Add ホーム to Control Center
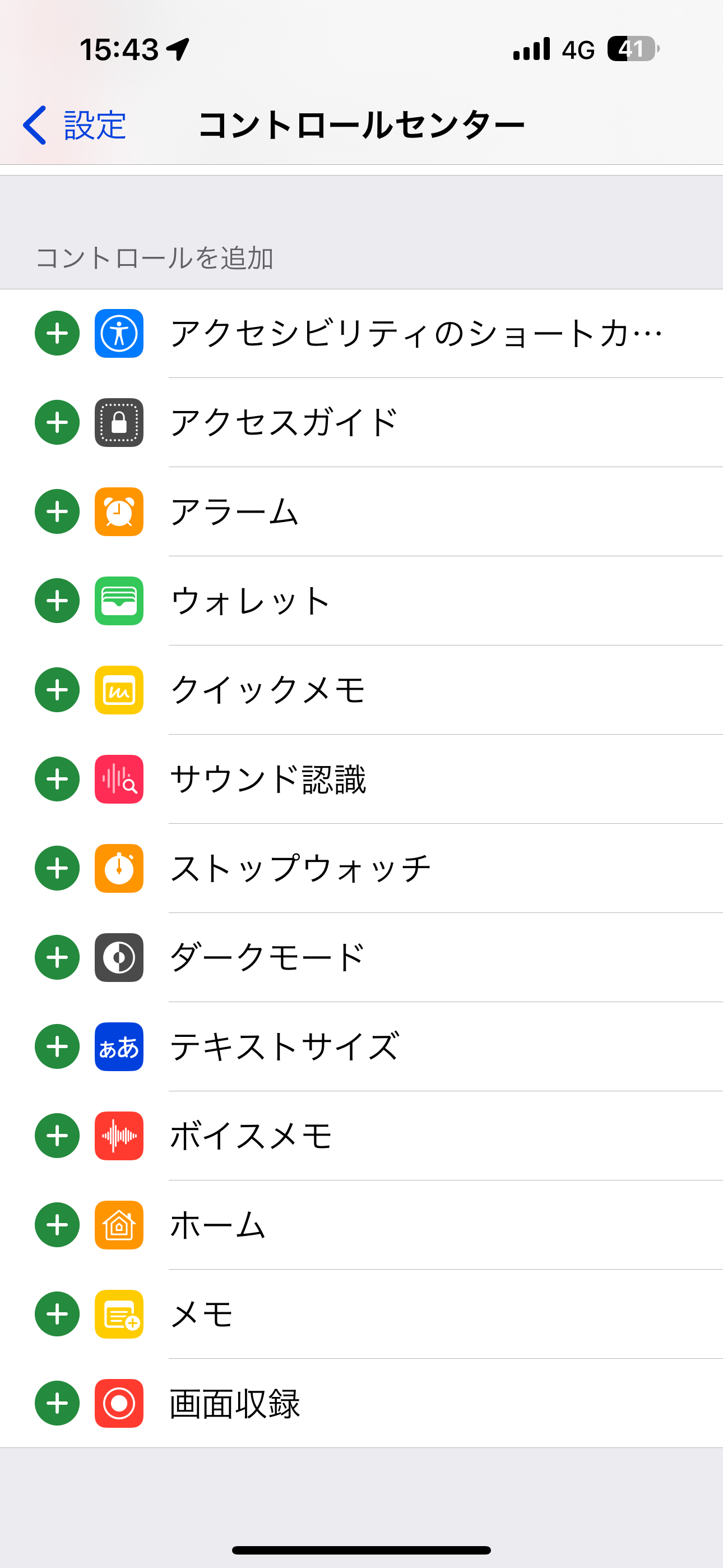723x1568 pixels. click(57, 1225)
